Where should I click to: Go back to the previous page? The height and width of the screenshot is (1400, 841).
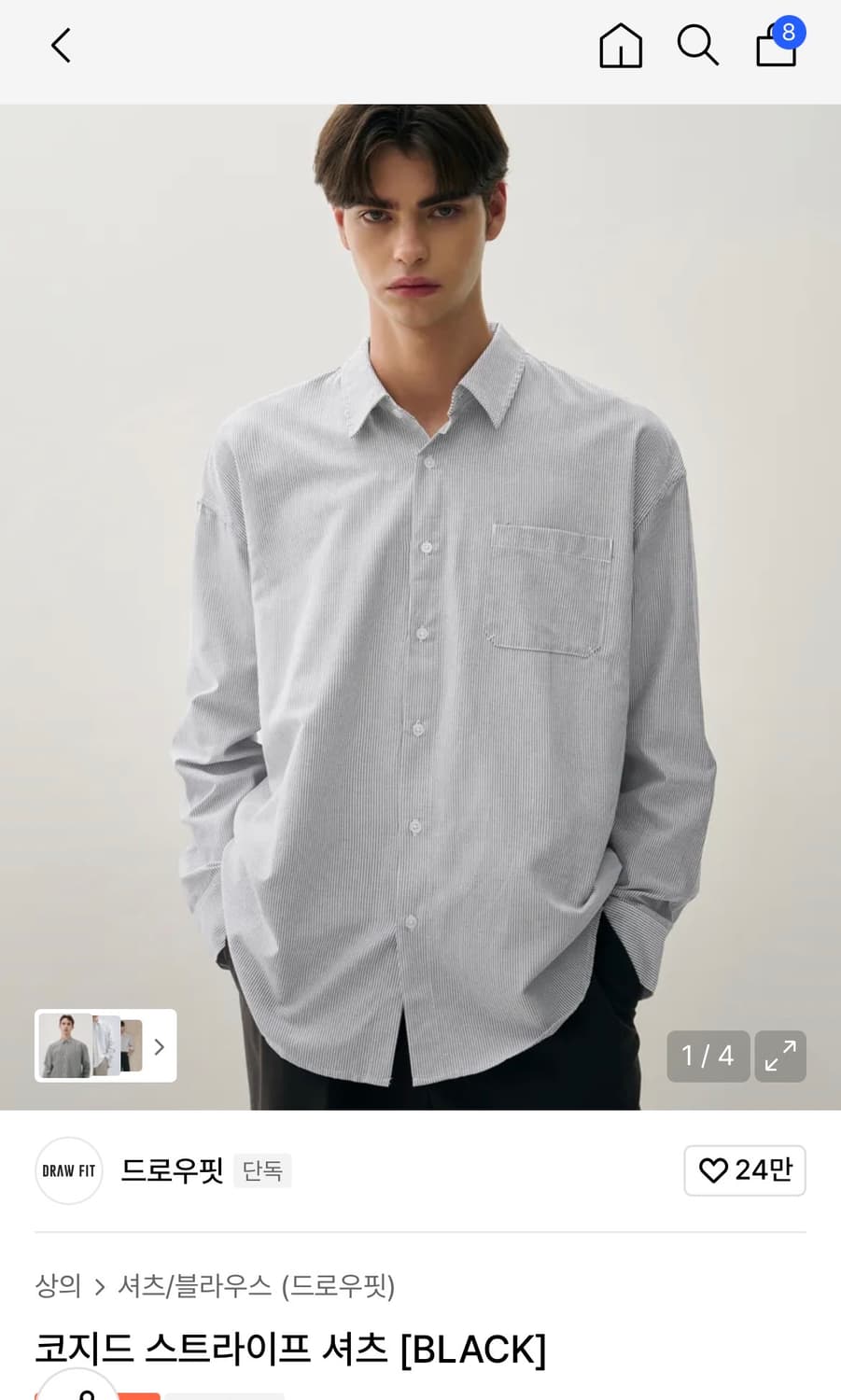tap(61, 46)
